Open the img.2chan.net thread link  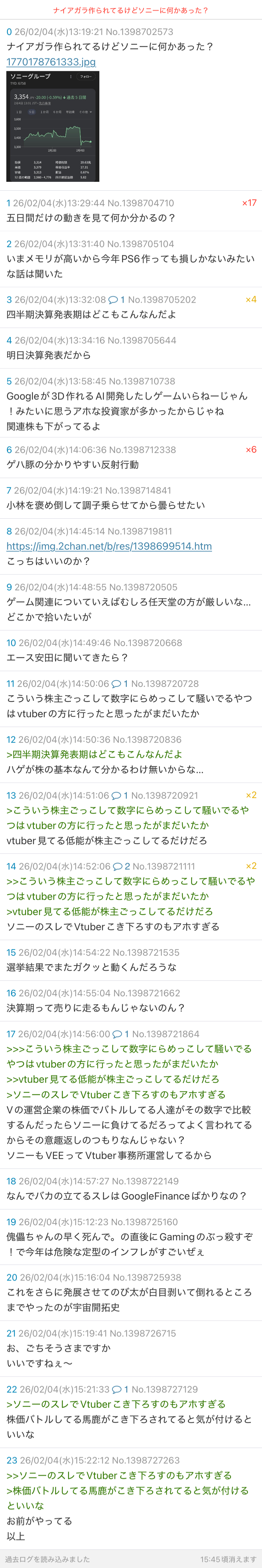click(x=109, y=546)
